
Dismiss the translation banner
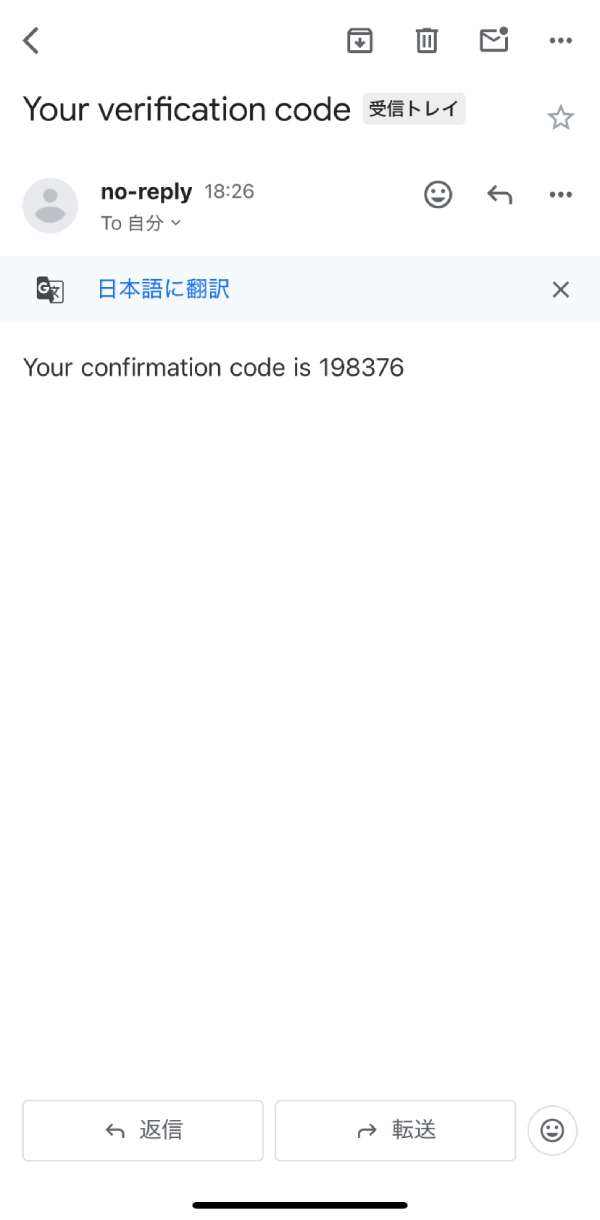click(561, 290)
